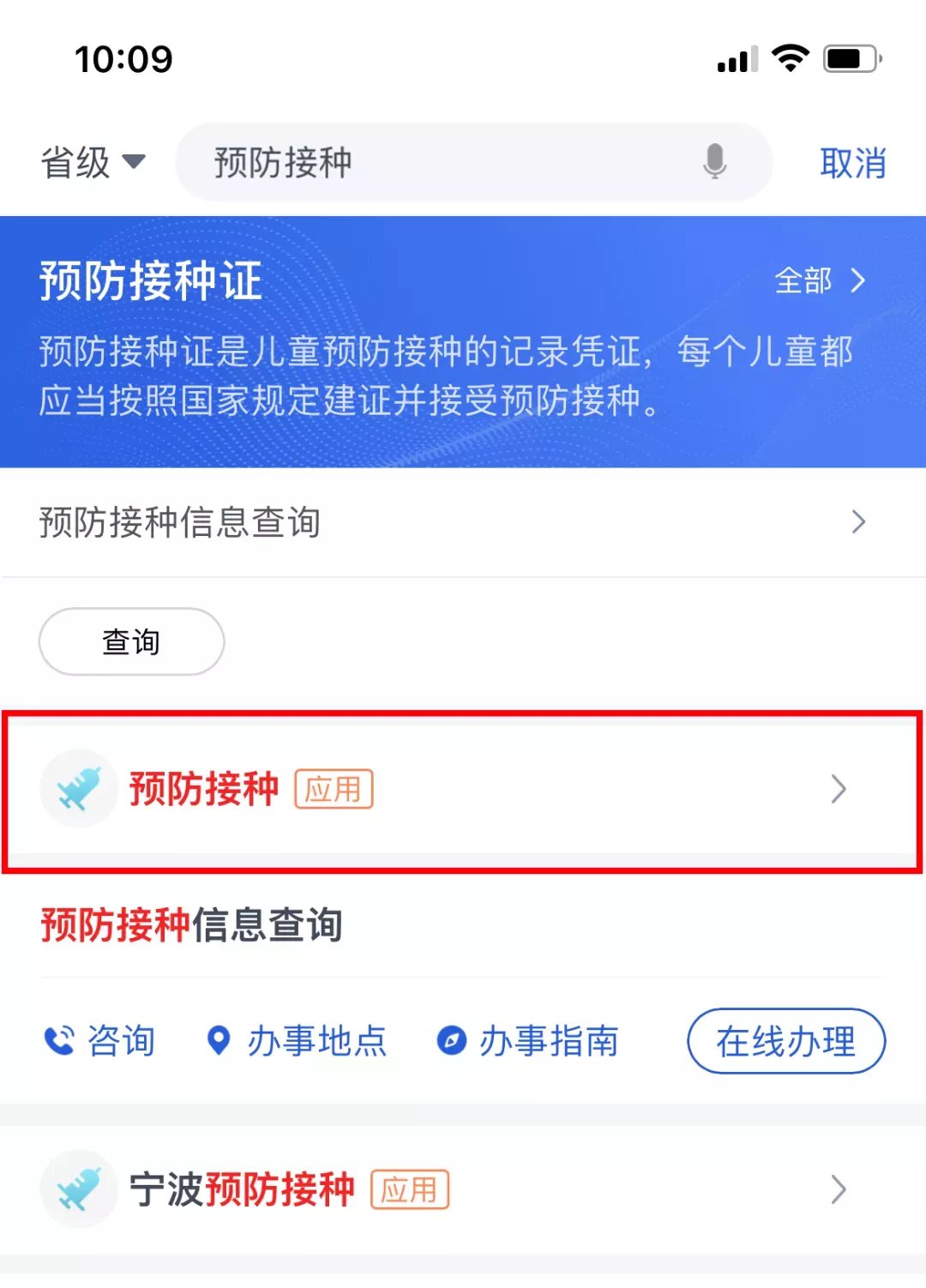This screenshot has width=926, height=1288.
Task: Open the 预防接种信息查询 row under the banner
Action: (454, 521)
